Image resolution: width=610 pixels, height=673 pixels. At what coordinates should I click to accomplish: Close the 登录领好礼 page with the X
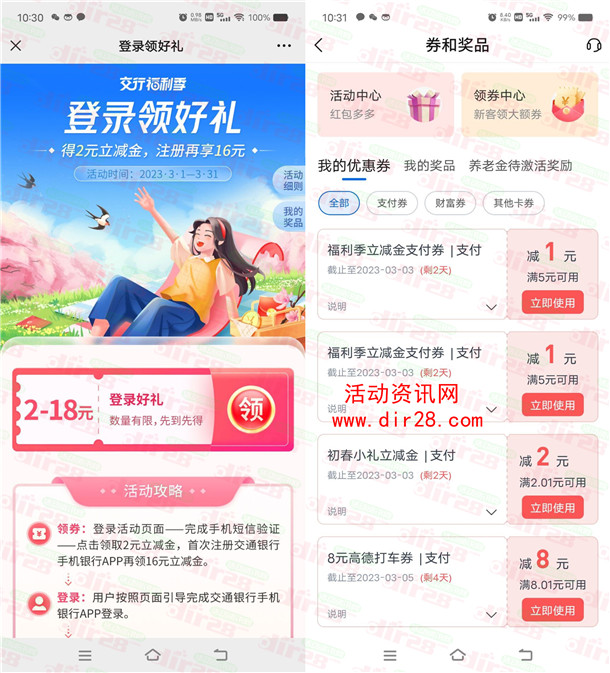(16, 46)
